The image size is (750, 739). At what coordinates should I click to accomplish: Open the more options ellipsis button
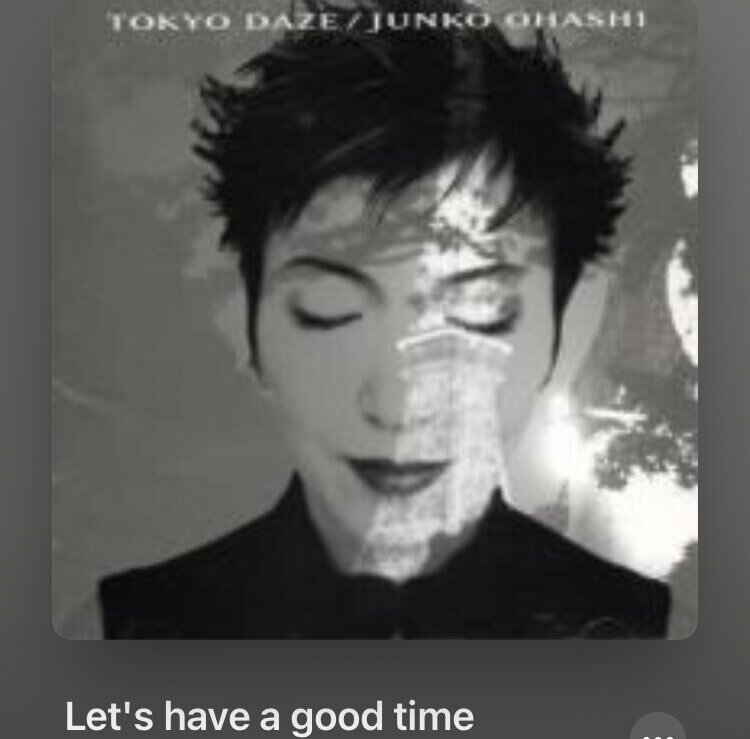tap(660, 729)
